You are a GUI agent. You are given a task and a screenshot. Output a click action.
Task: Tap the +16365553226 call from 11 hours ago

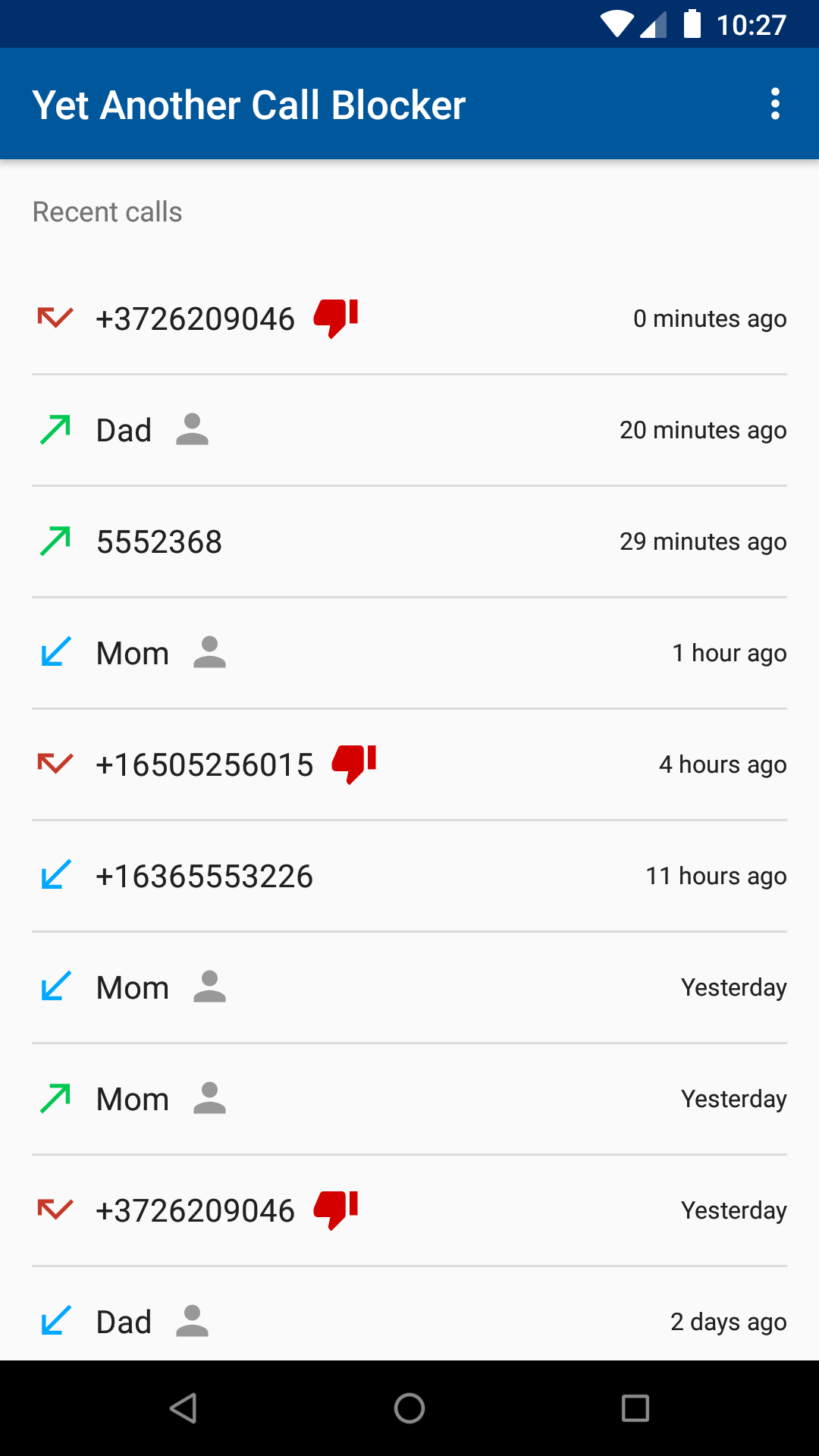pos(409,876)
